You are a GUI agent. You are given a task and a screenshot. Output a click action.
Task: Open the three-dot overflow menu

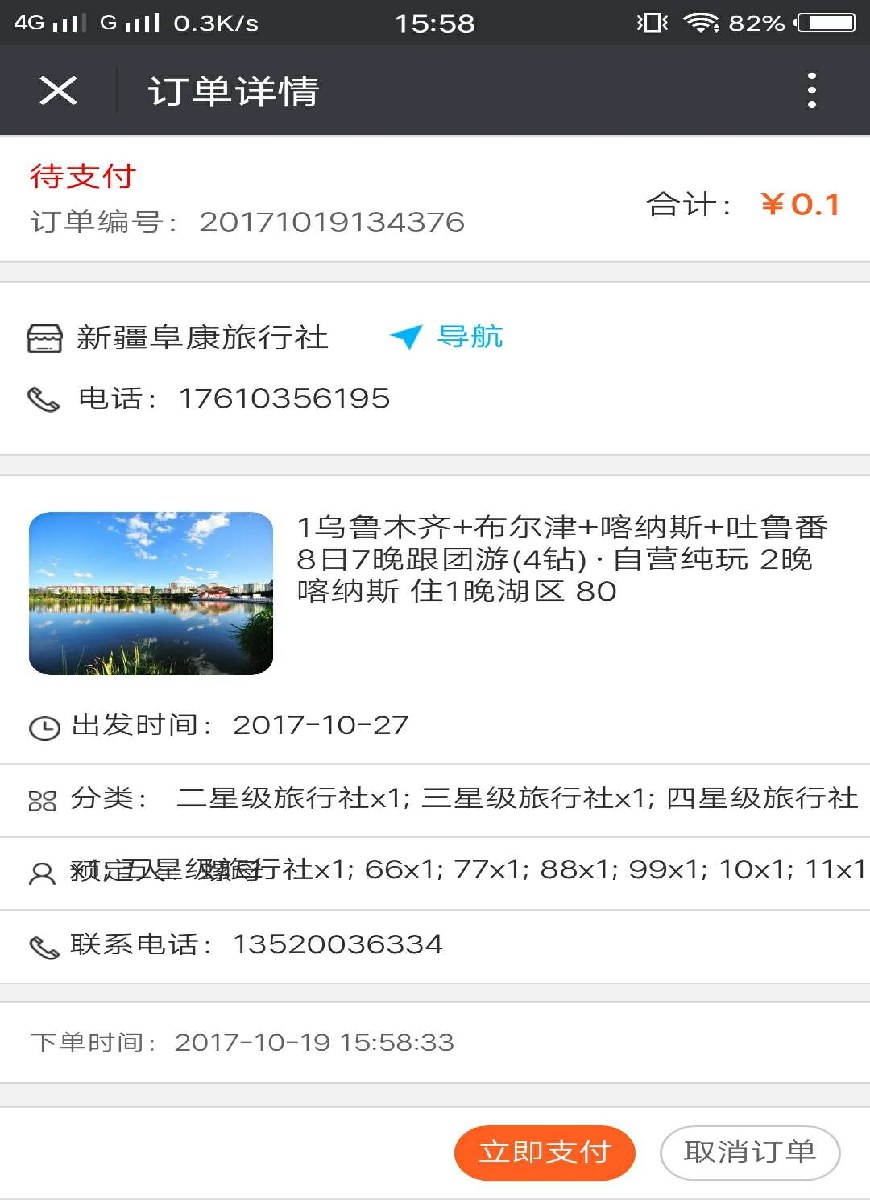(811, 91)
